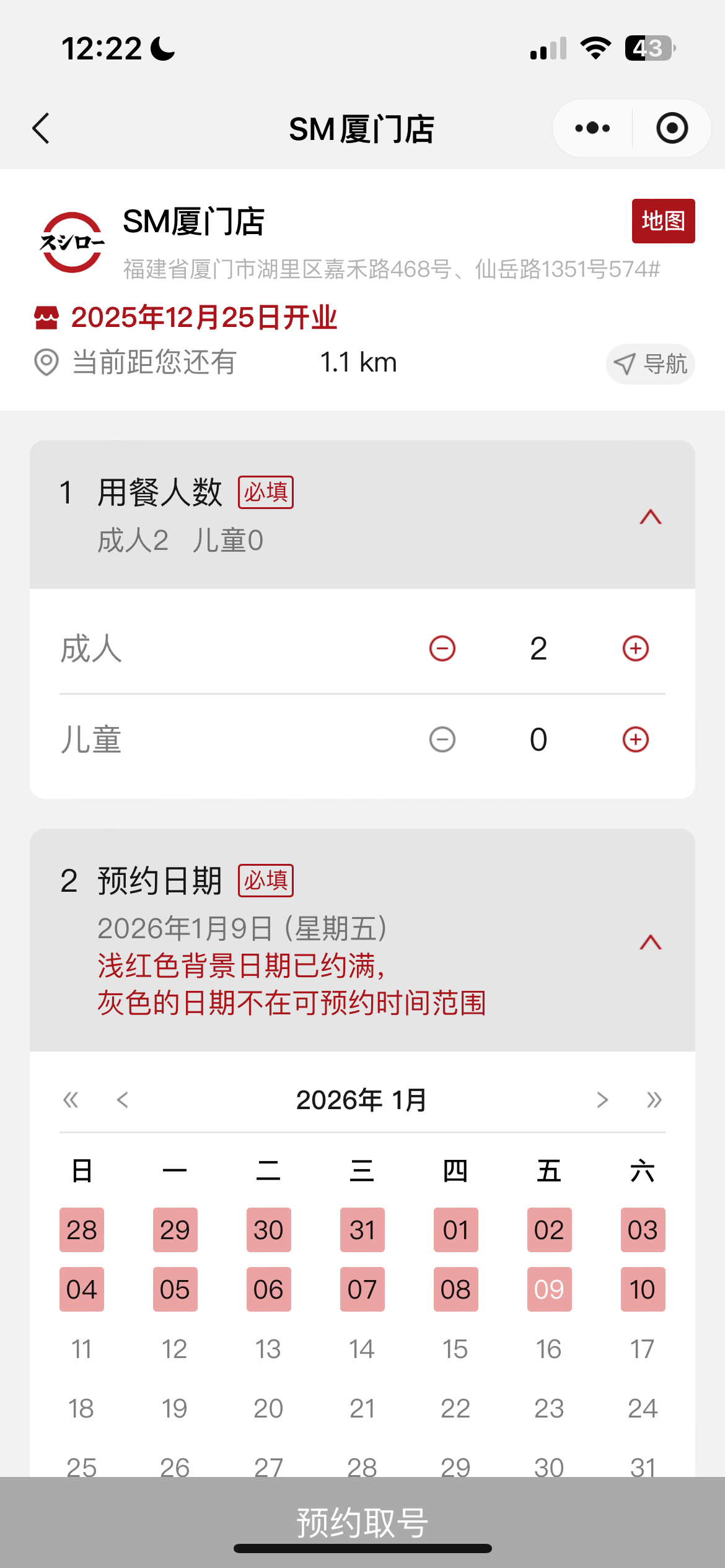725x1568 pixels.
Task: Open the mini program more options menu
Action: point(592,128)
